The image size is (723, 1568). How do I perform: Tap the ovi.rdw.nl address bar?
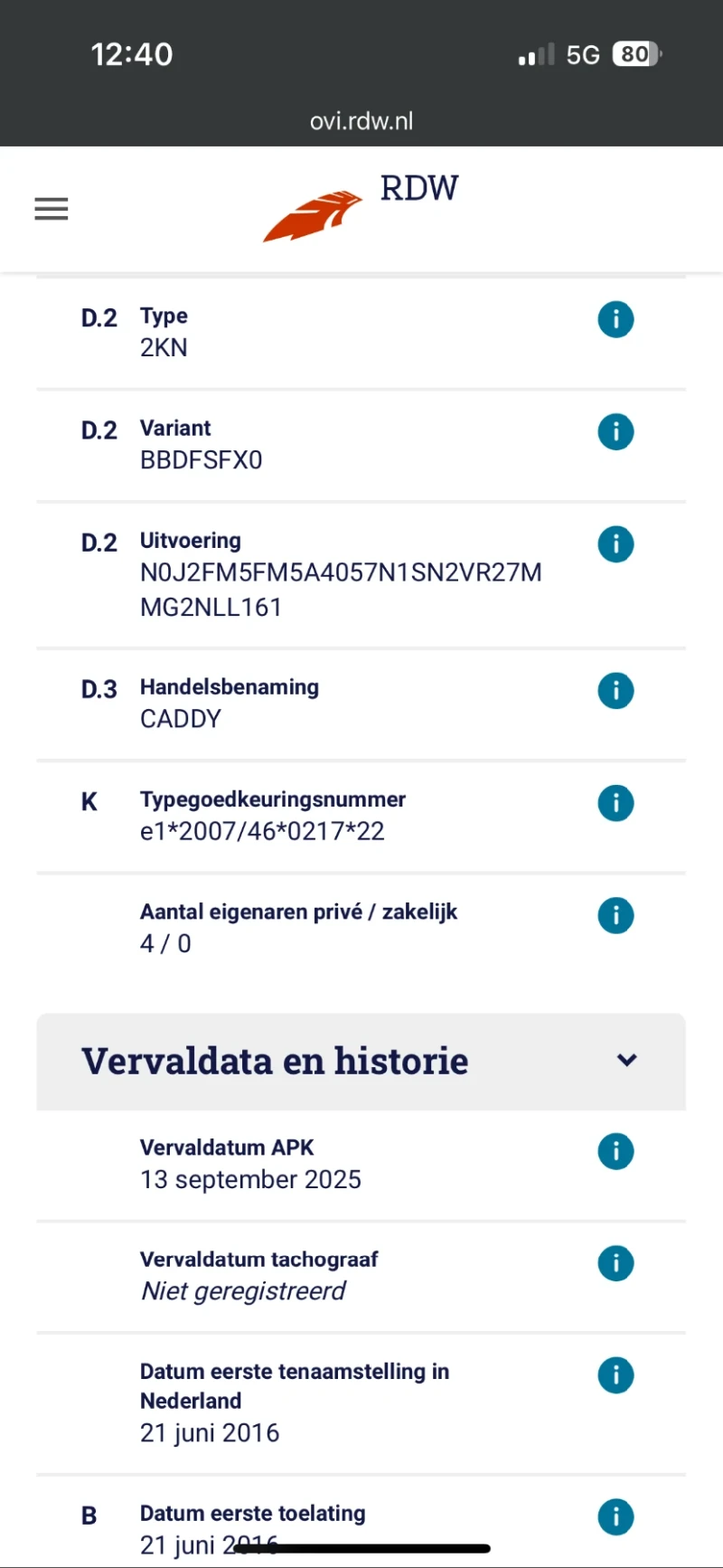tap(361, 119)
